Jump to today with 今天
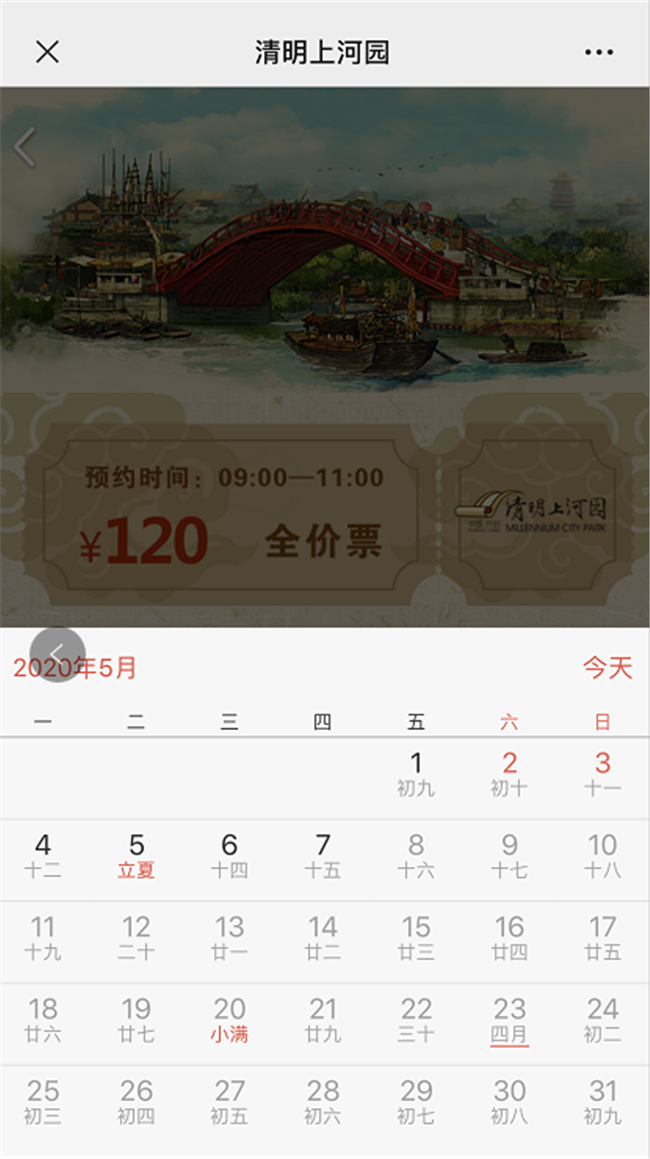This screenshot has width=650, height=1159. point(608,668)
